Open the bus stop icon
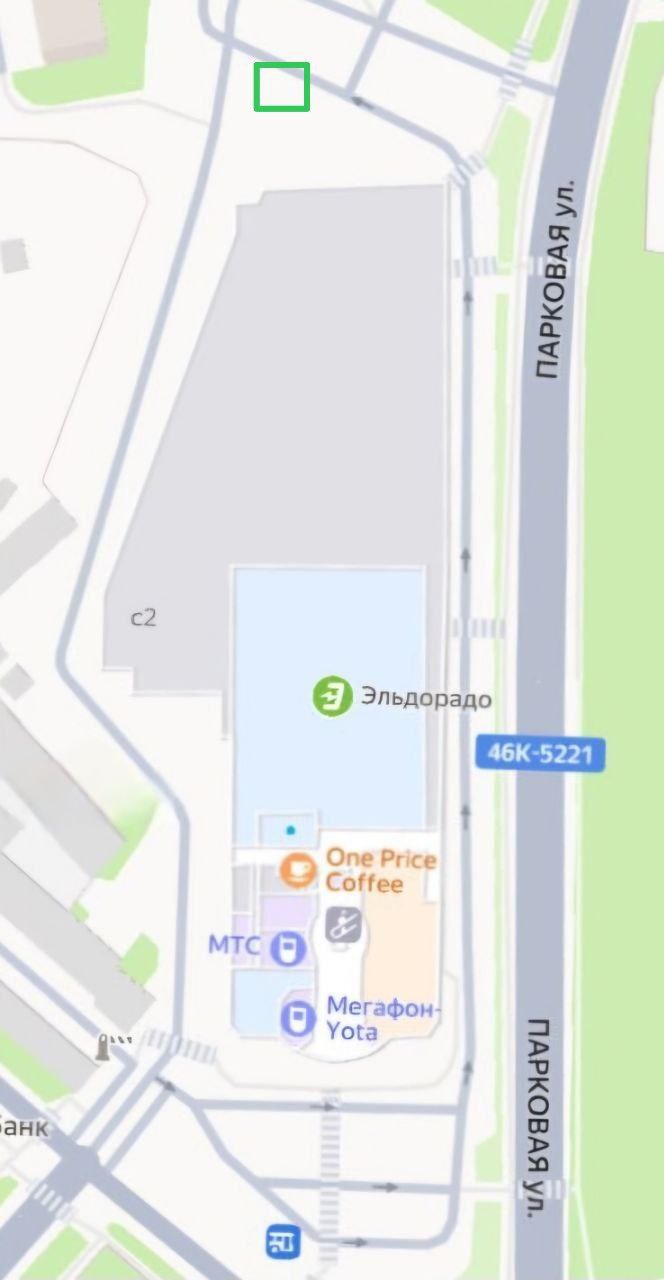The image size is (664, 1280). [279, 1241]
